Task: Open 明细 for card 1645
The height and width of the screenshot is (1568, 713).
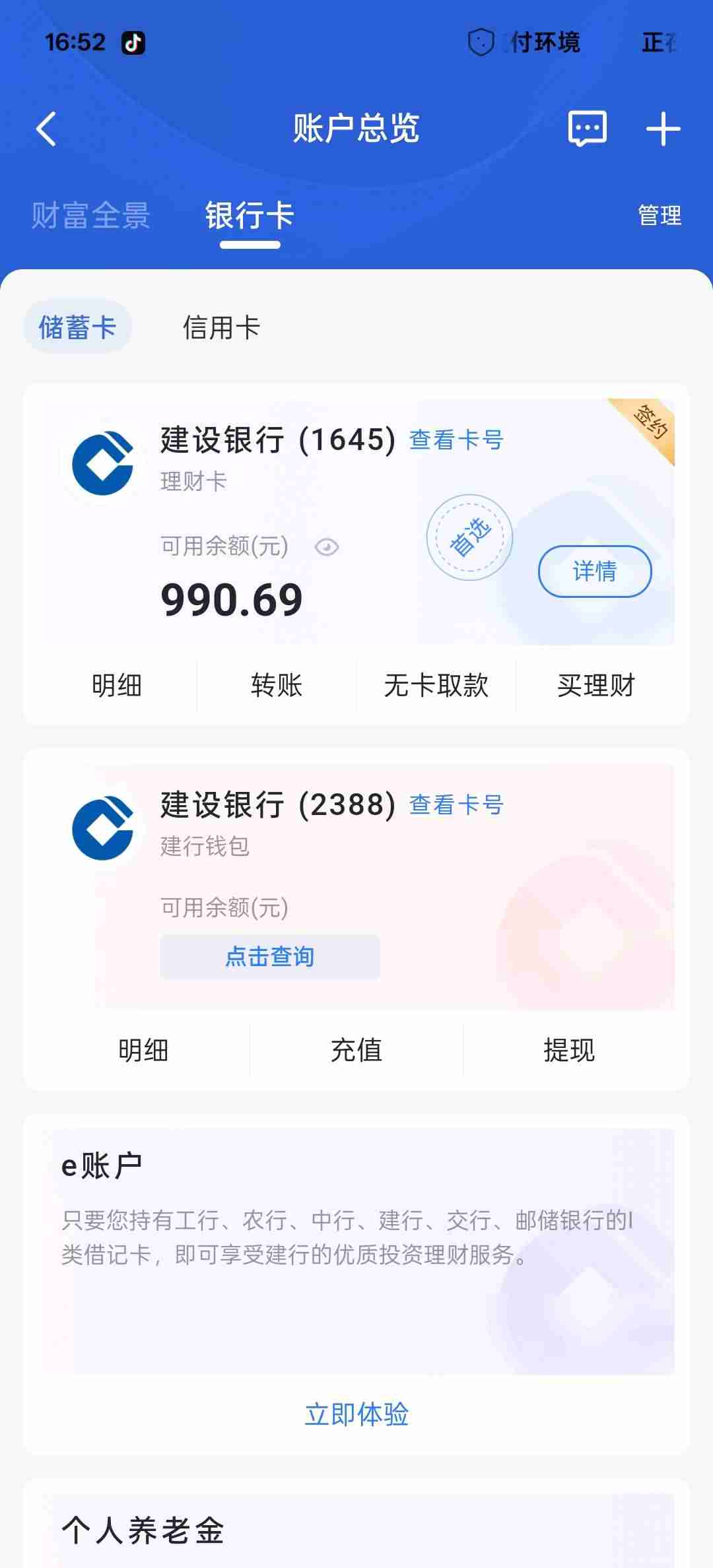Action: (117, 686)
